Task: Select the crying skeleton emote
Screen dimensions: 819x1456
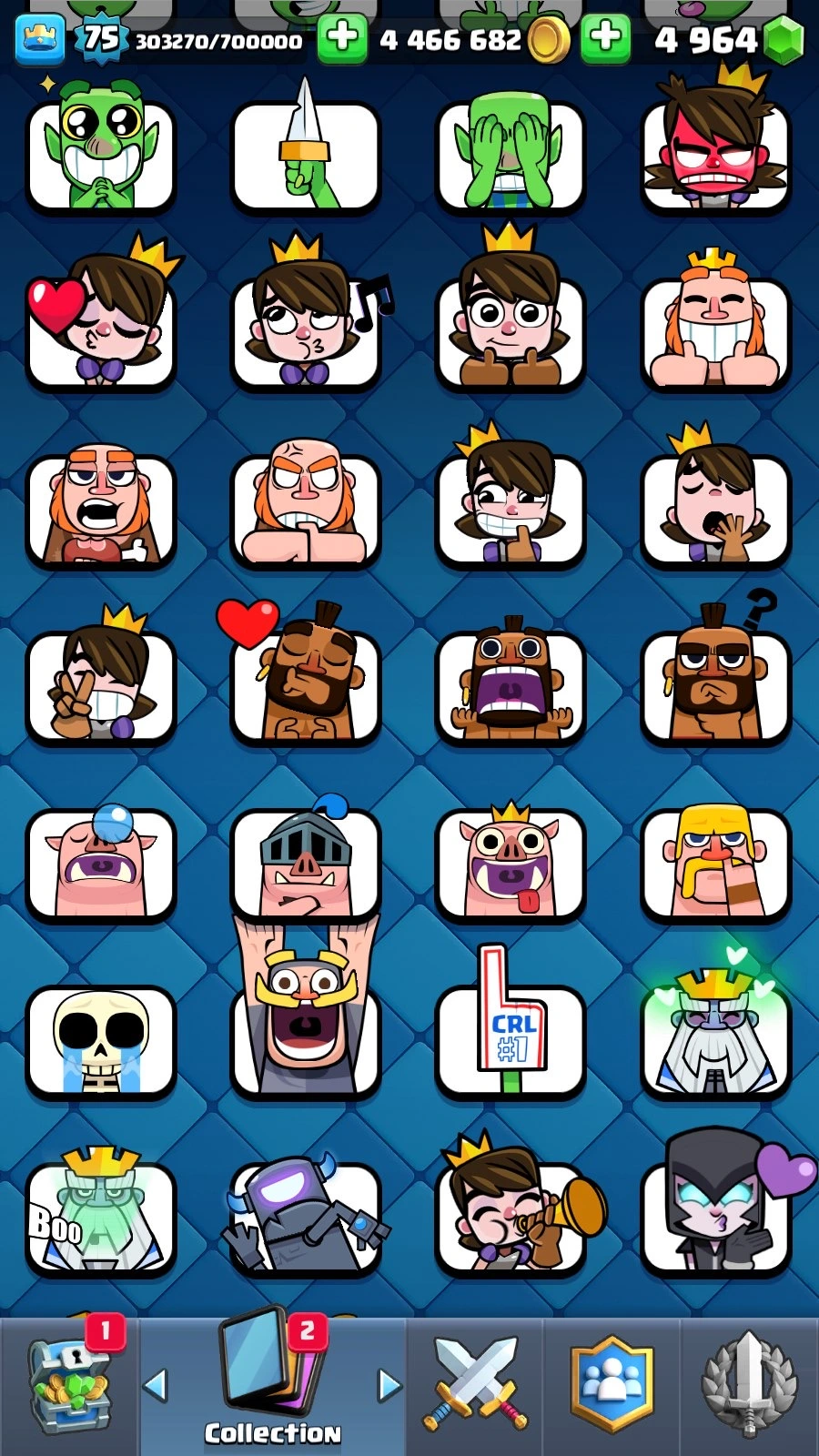Action: pos(100,1042)
